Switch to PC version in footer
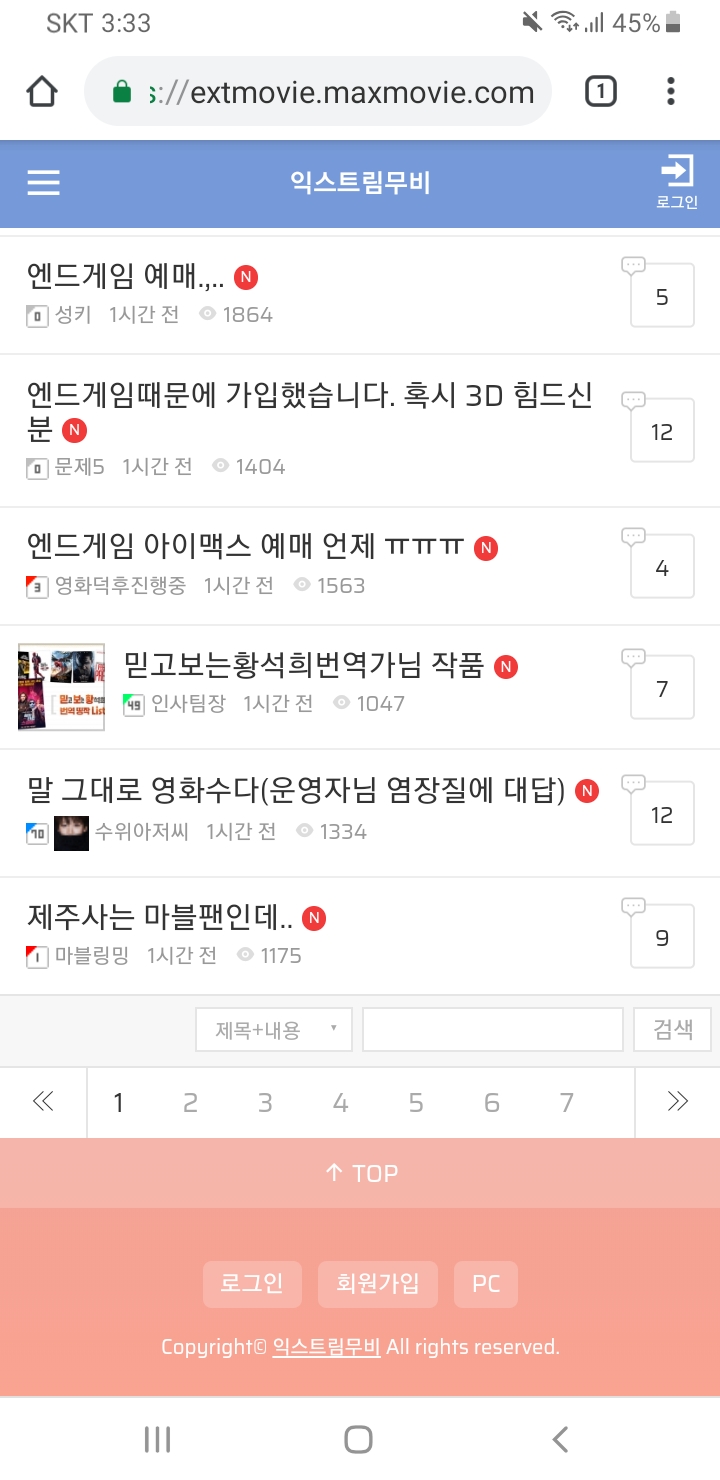720x1480 pixels. coord(486,1283)
